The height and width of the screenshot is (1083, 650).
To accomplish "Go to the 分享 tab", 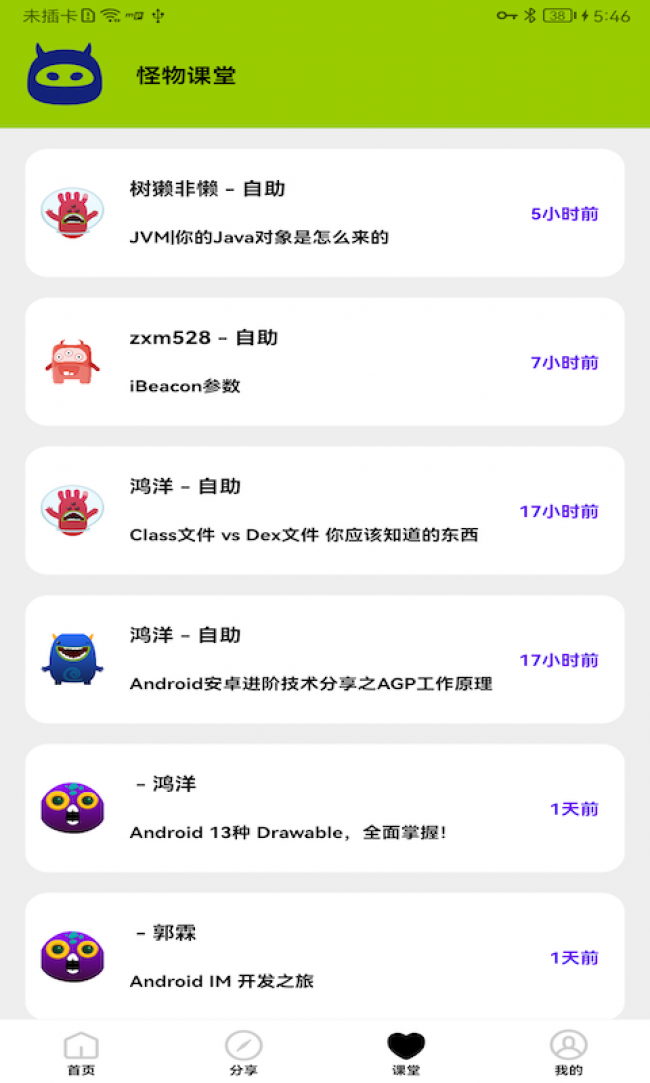I will 243,1053.
